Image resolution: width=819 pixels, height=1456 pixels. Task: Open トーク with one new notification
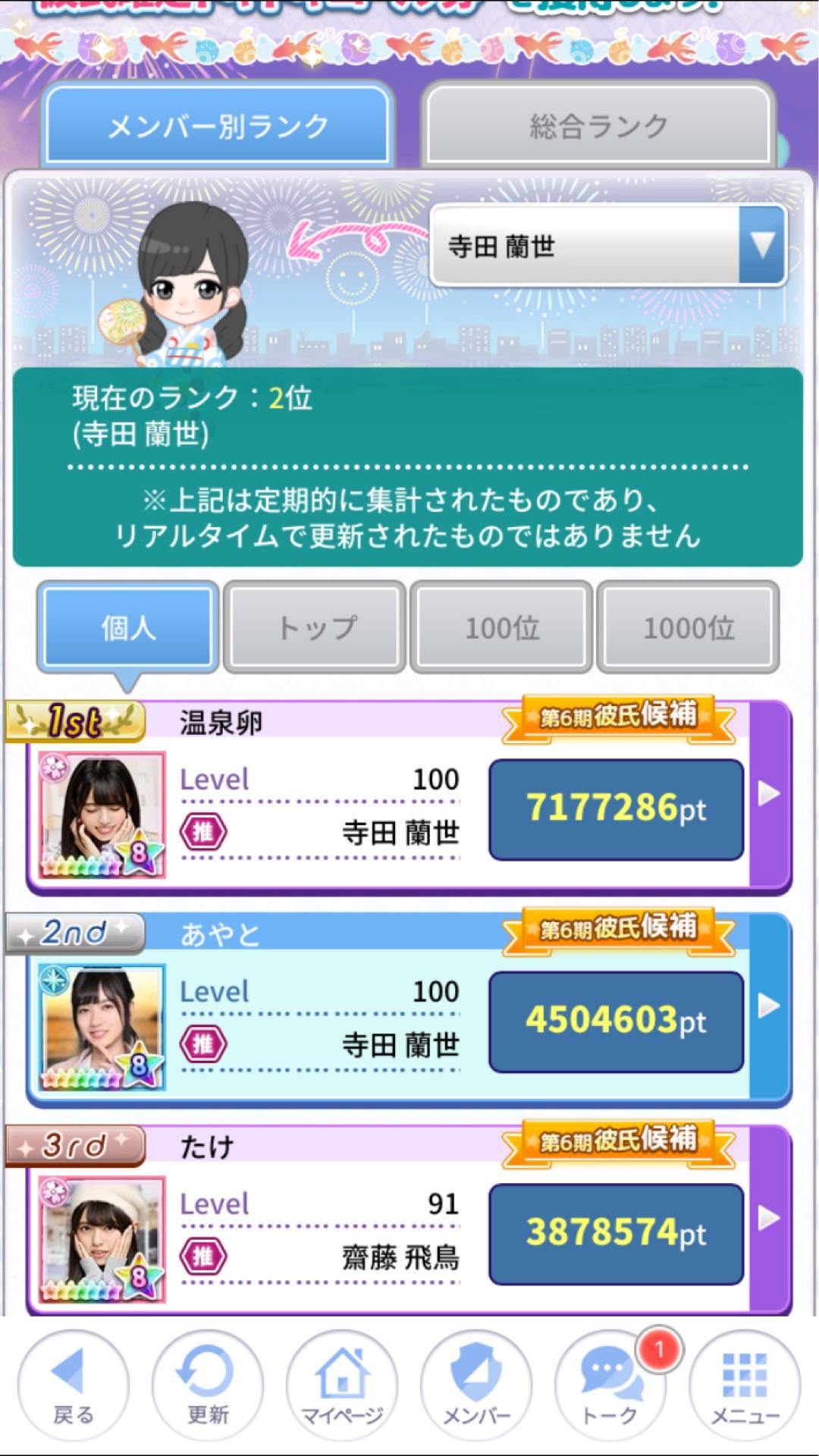point(610,1386)
